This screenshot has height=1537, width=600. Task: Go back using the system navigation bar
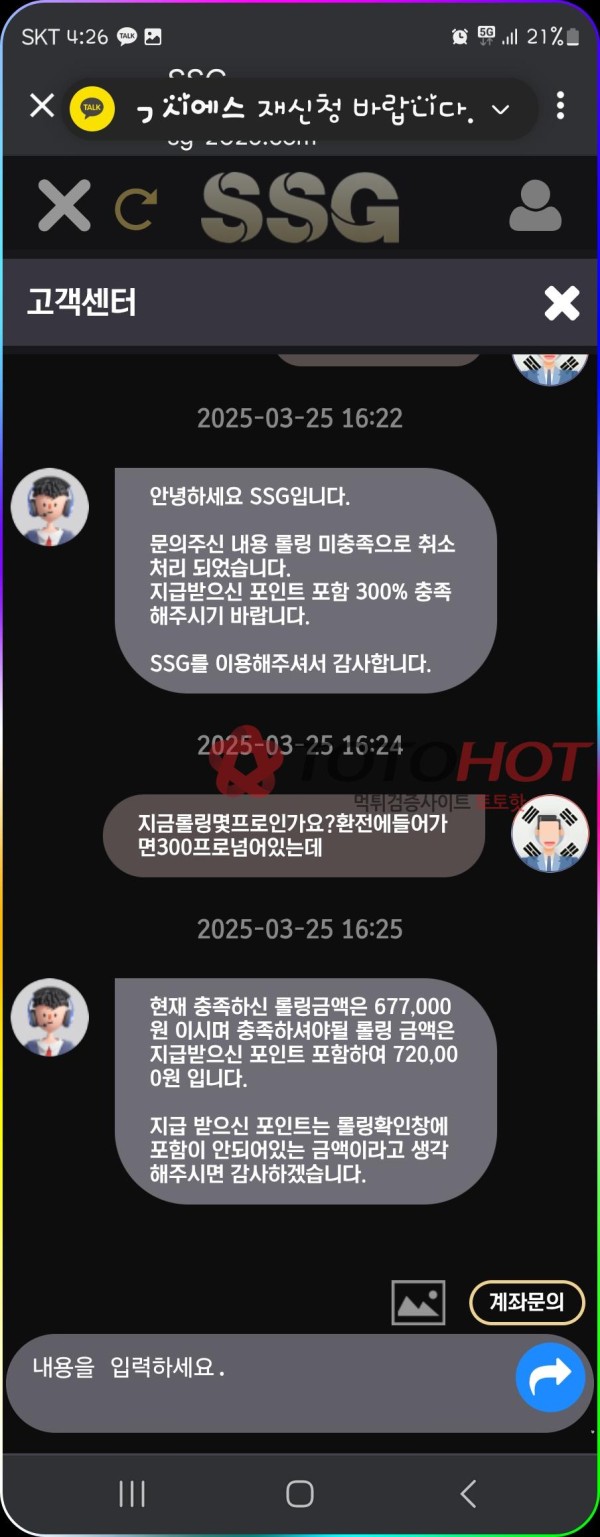[x=467, y=1493]
